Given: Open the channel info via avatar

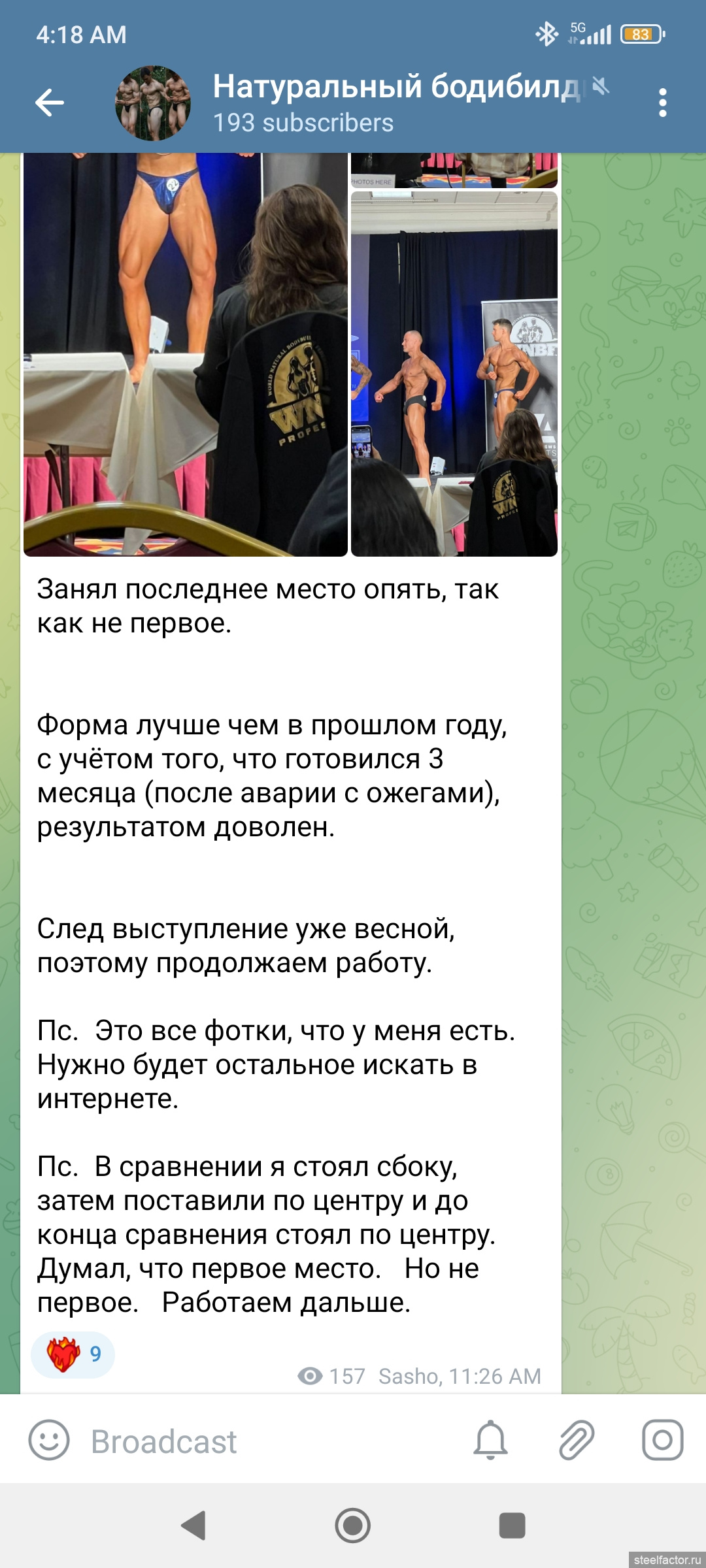Looking at the screenshot, I should (x=153, y=103).
